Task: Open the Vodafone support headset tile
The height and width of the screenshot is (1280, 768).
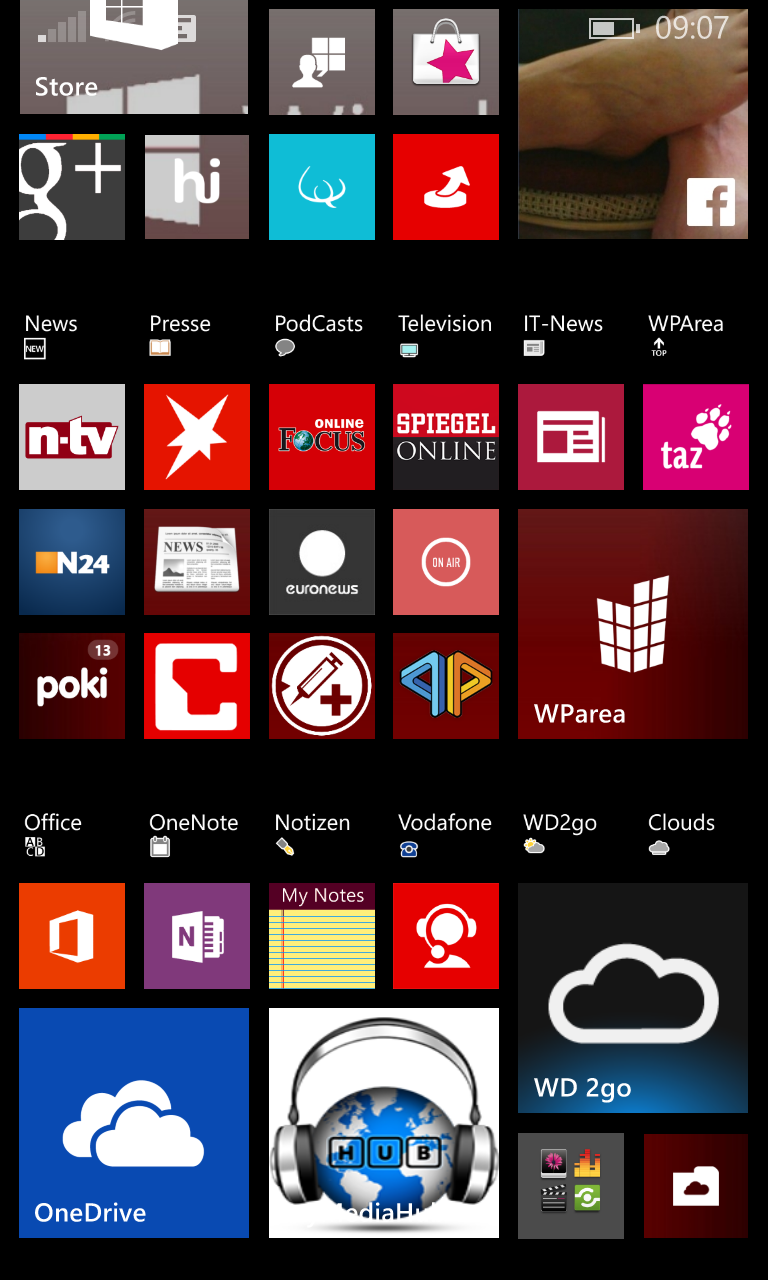Action: point(445,936)
